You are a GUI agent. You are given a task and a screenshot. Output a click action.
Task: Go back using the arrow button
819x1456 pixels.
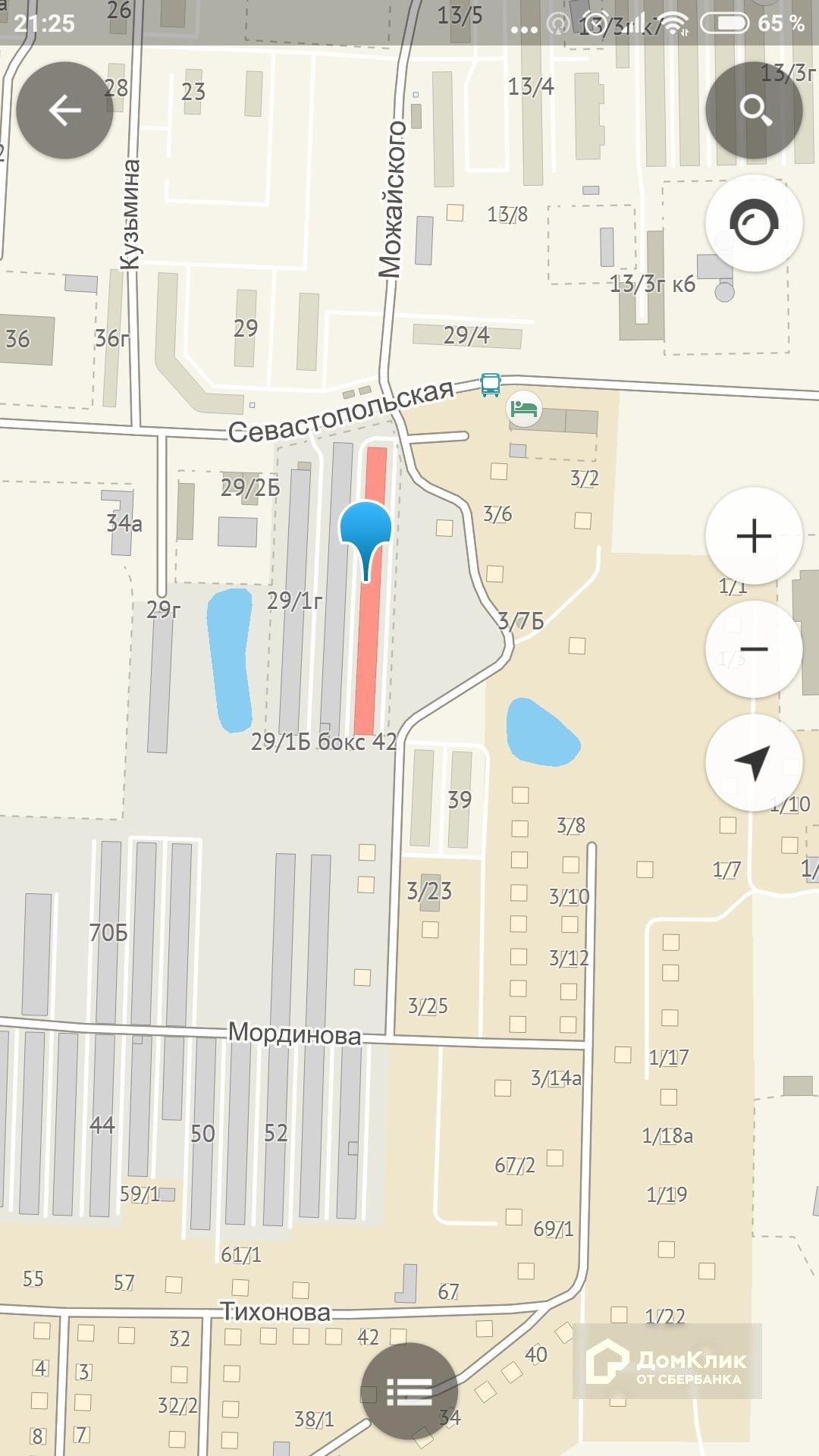(64, 111)
